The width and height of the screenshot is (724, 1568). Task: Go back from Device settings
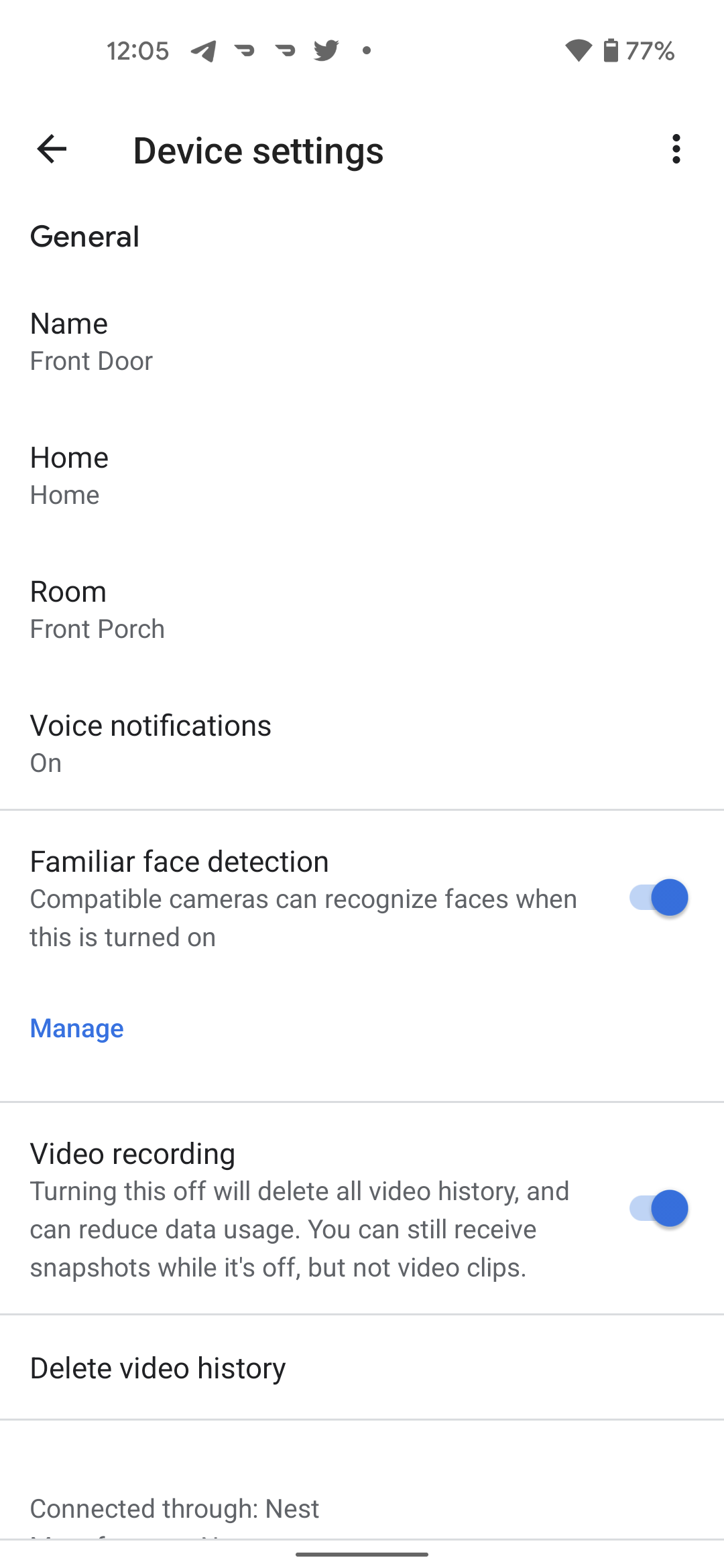tap(52, 149)
